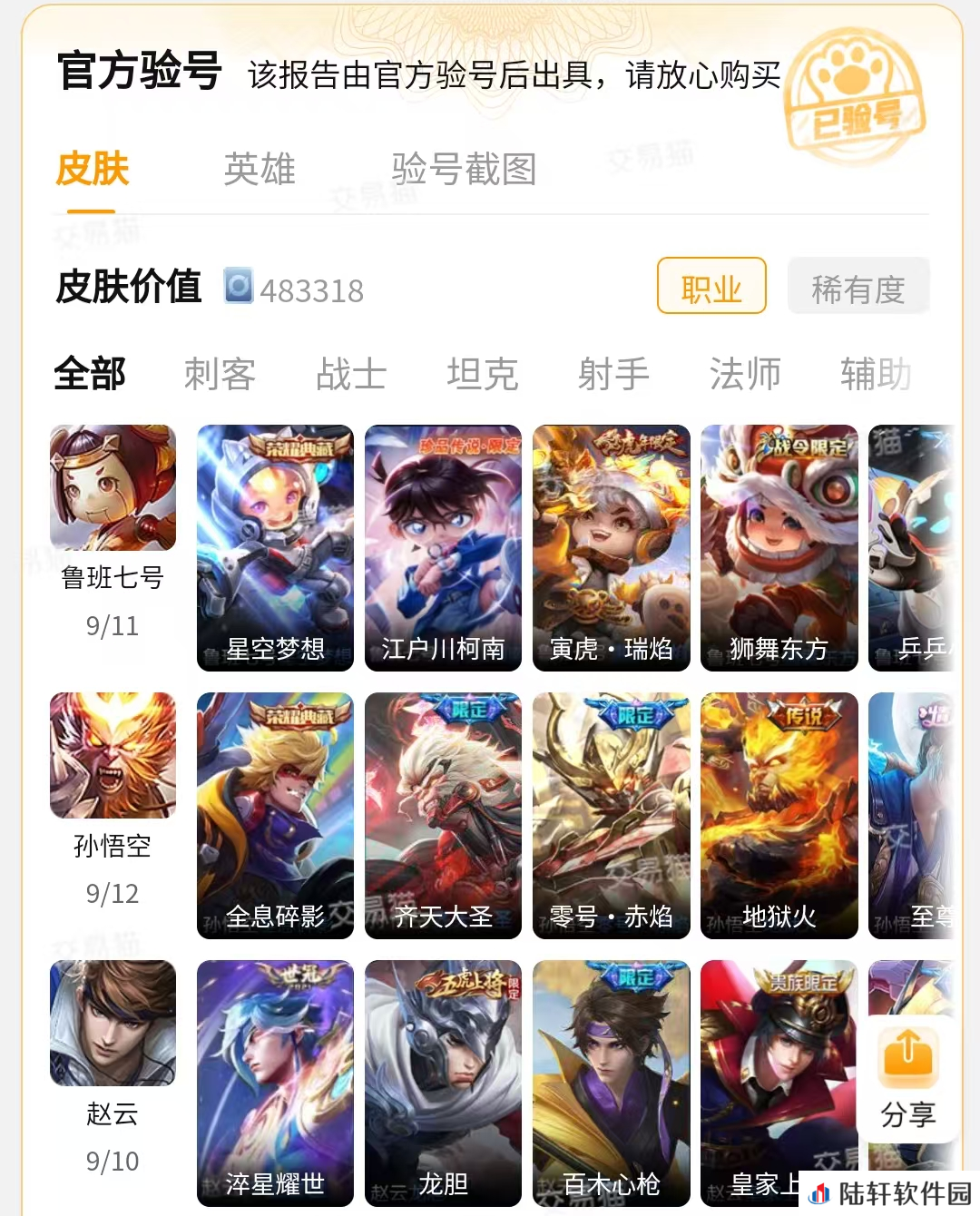Sort skins by 职业
Image resolution: width=980 pixels, height=1216 pixels.
coord(711,287)
